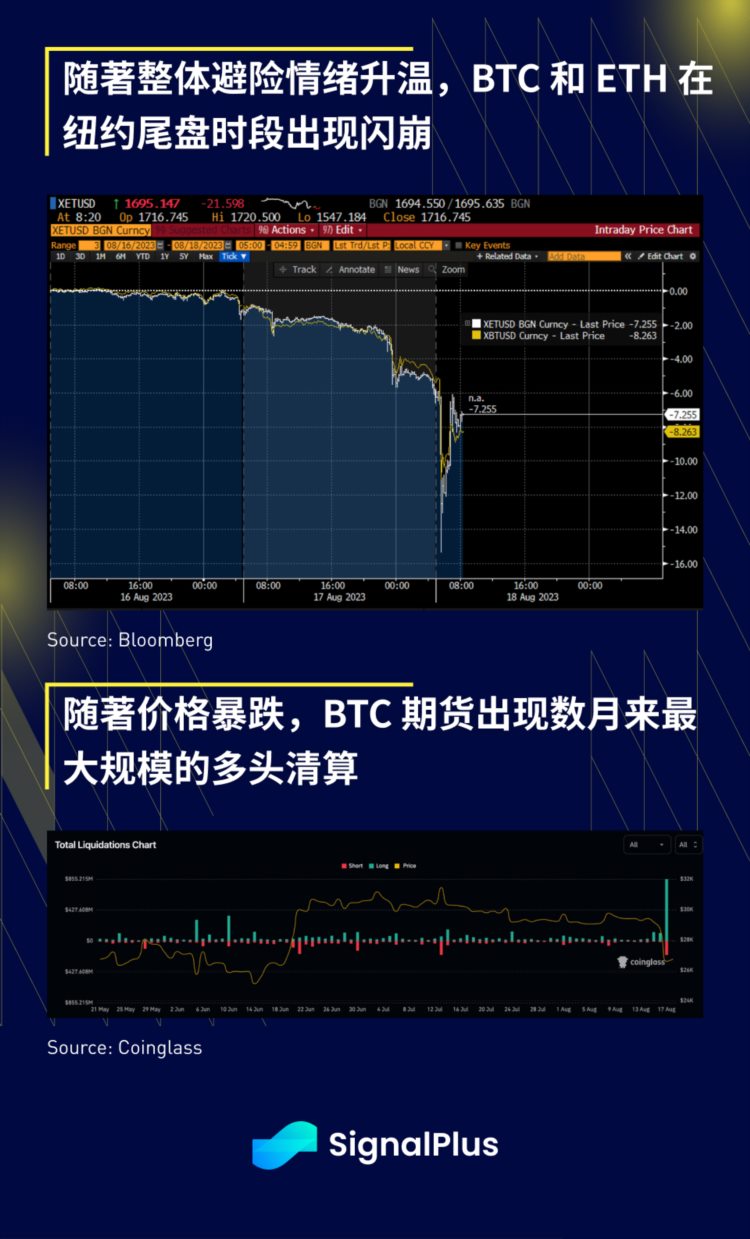
Task: Click the calendar icon beside the end date
Action: click(x=228, y=243)
